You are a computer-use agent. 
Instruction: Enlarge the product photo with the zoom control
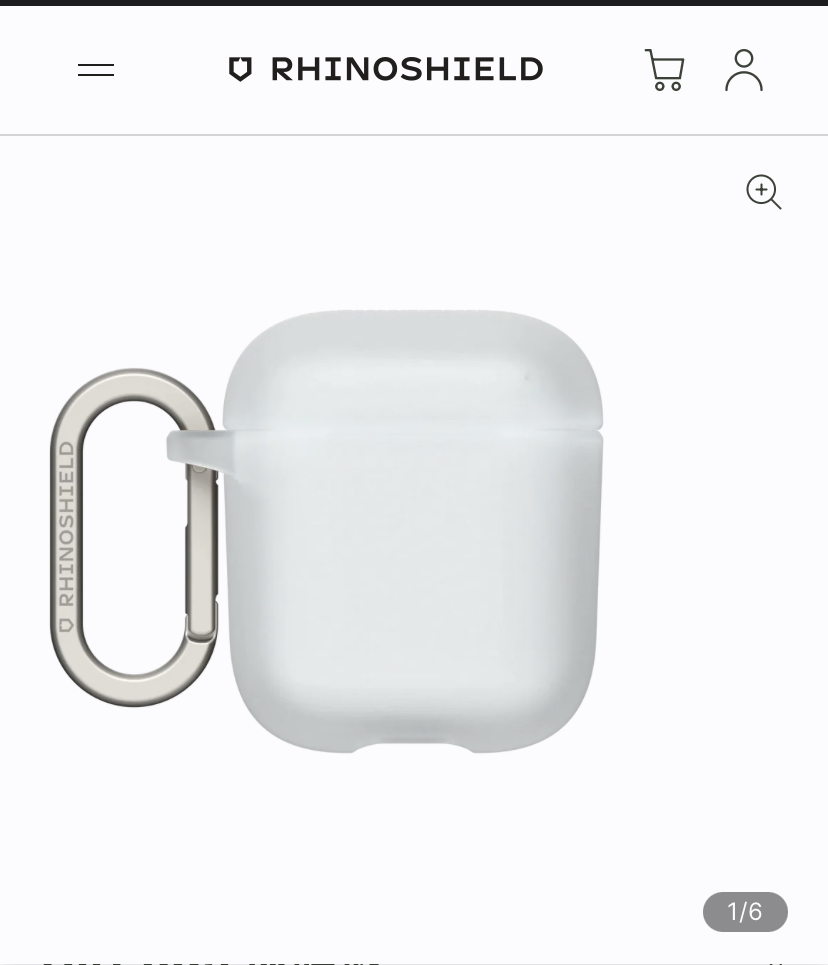pyautogui.click(x=763, y=192)
